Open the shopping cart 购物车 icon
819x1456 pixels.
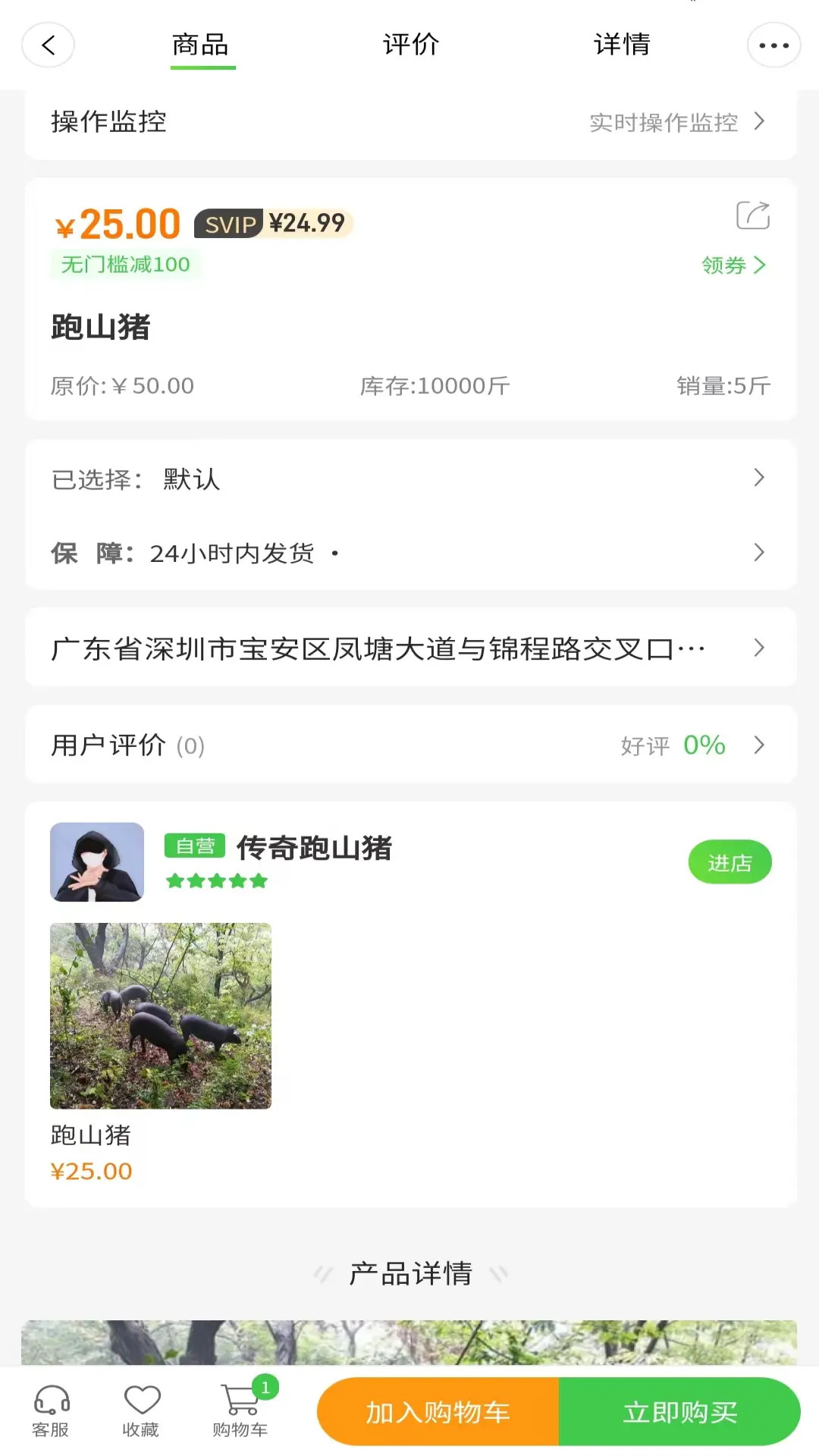(x=240, y=1410)
